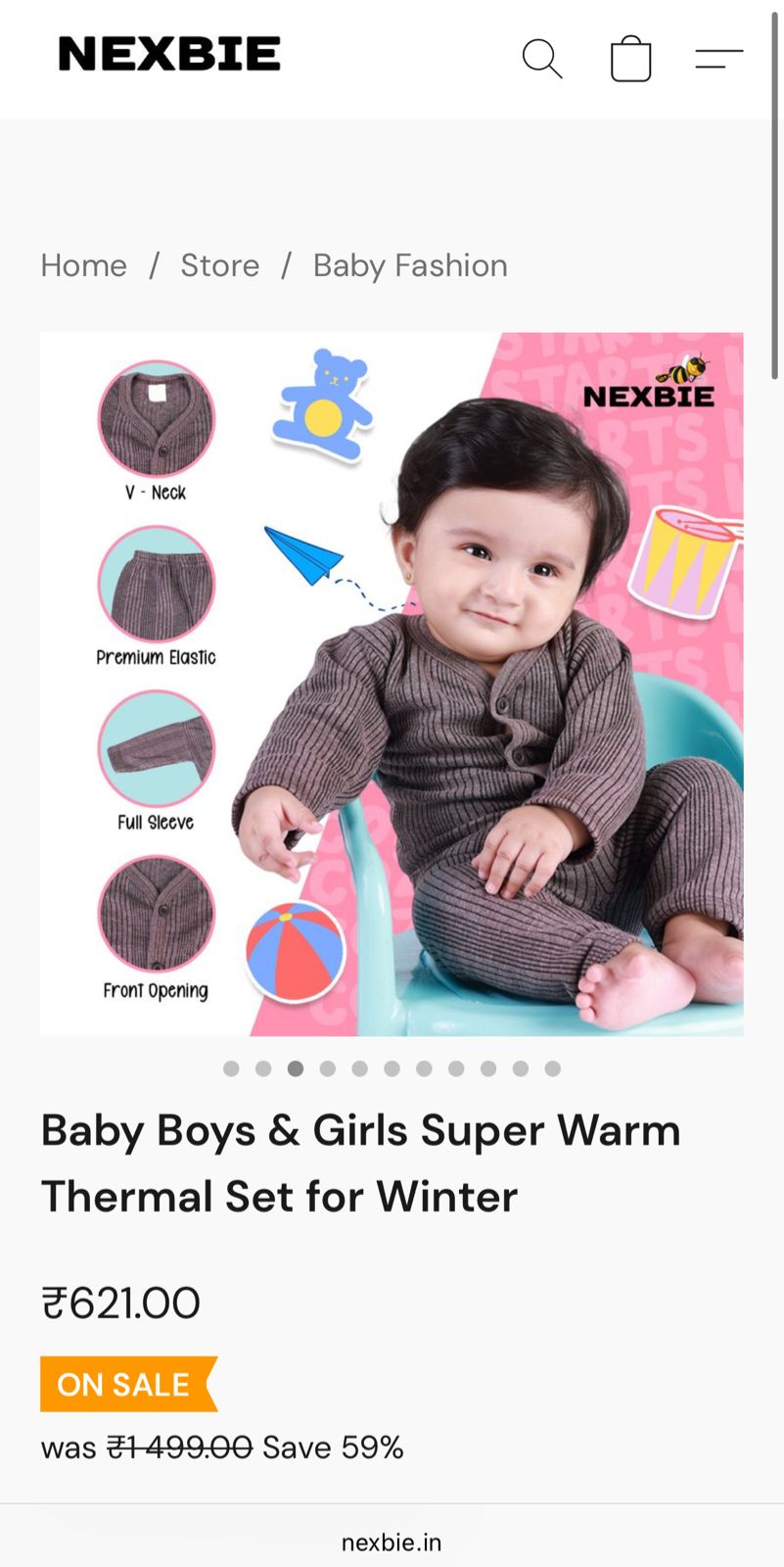Tap the nexbie.in address bar

(x=392, y=1543)
